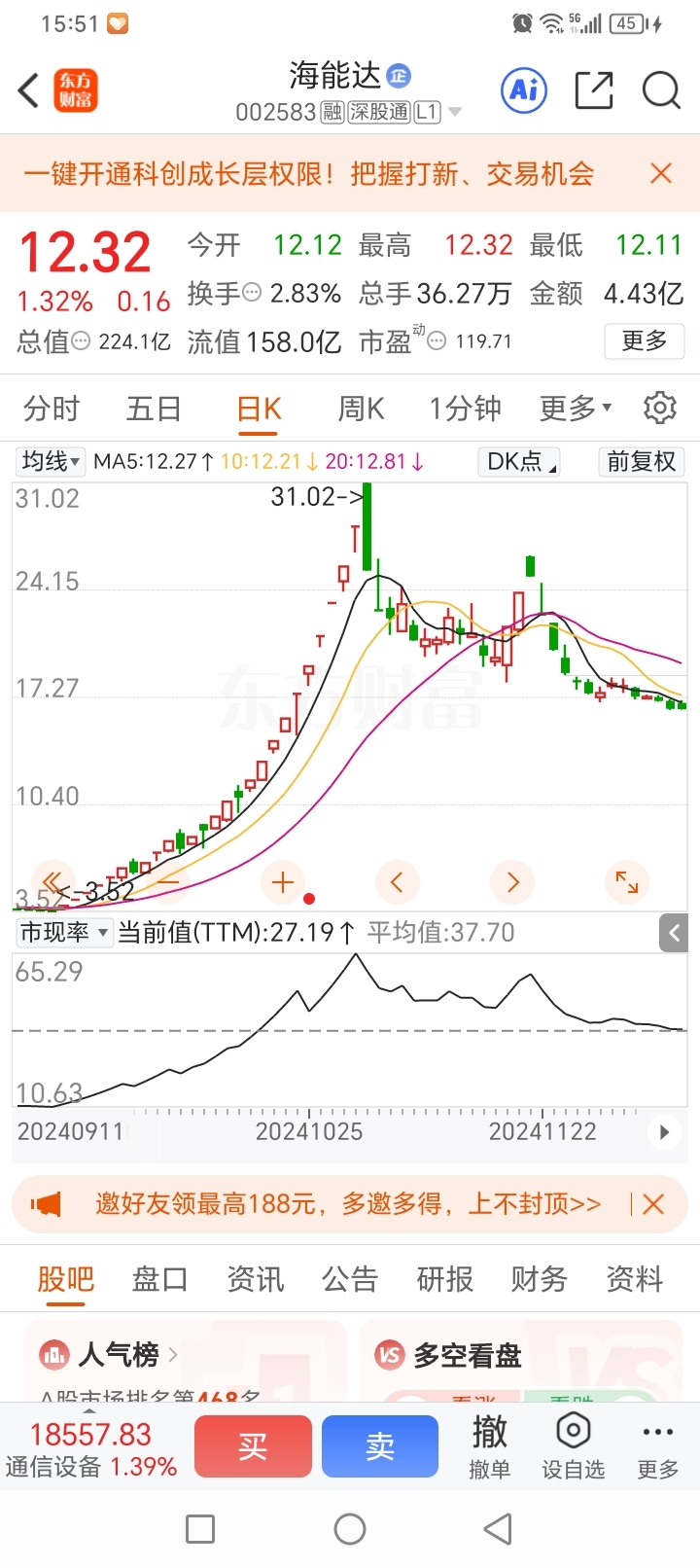Share this stock page
The image size is (700, 1568).
(594, 90)
